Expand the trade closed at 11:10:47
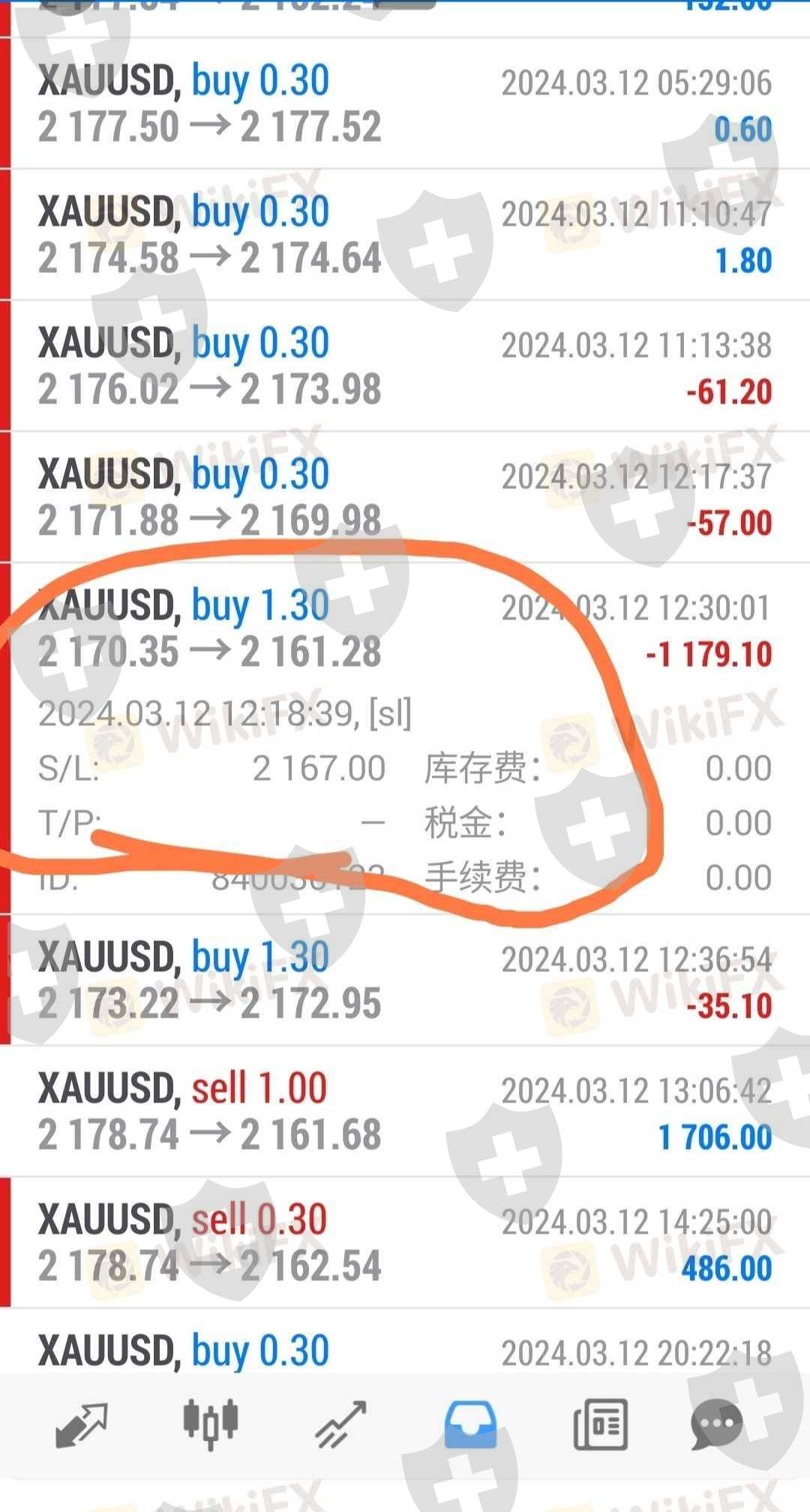 point(405,235)
